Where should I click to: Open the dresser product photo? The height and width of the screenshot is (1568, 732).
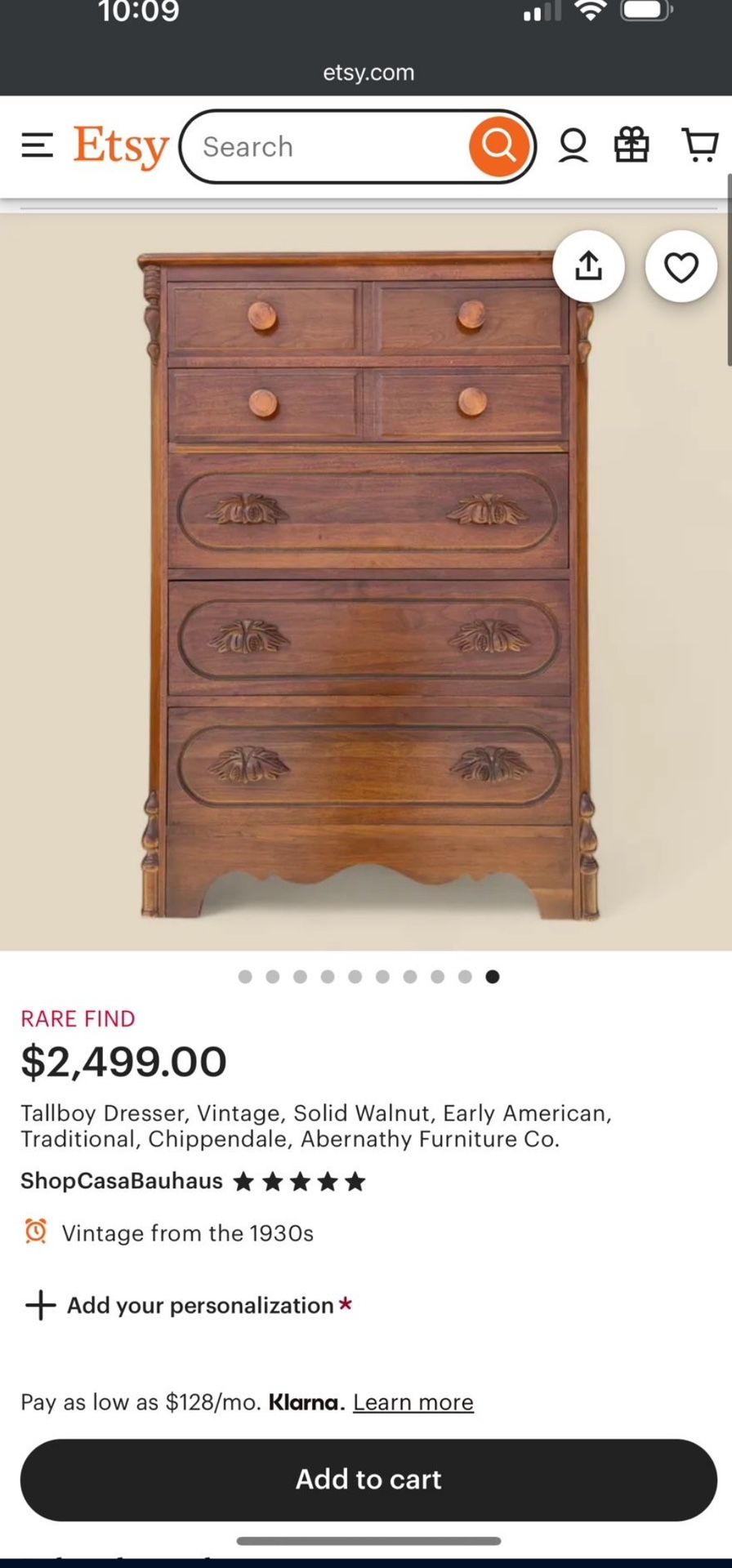point(368,588)
